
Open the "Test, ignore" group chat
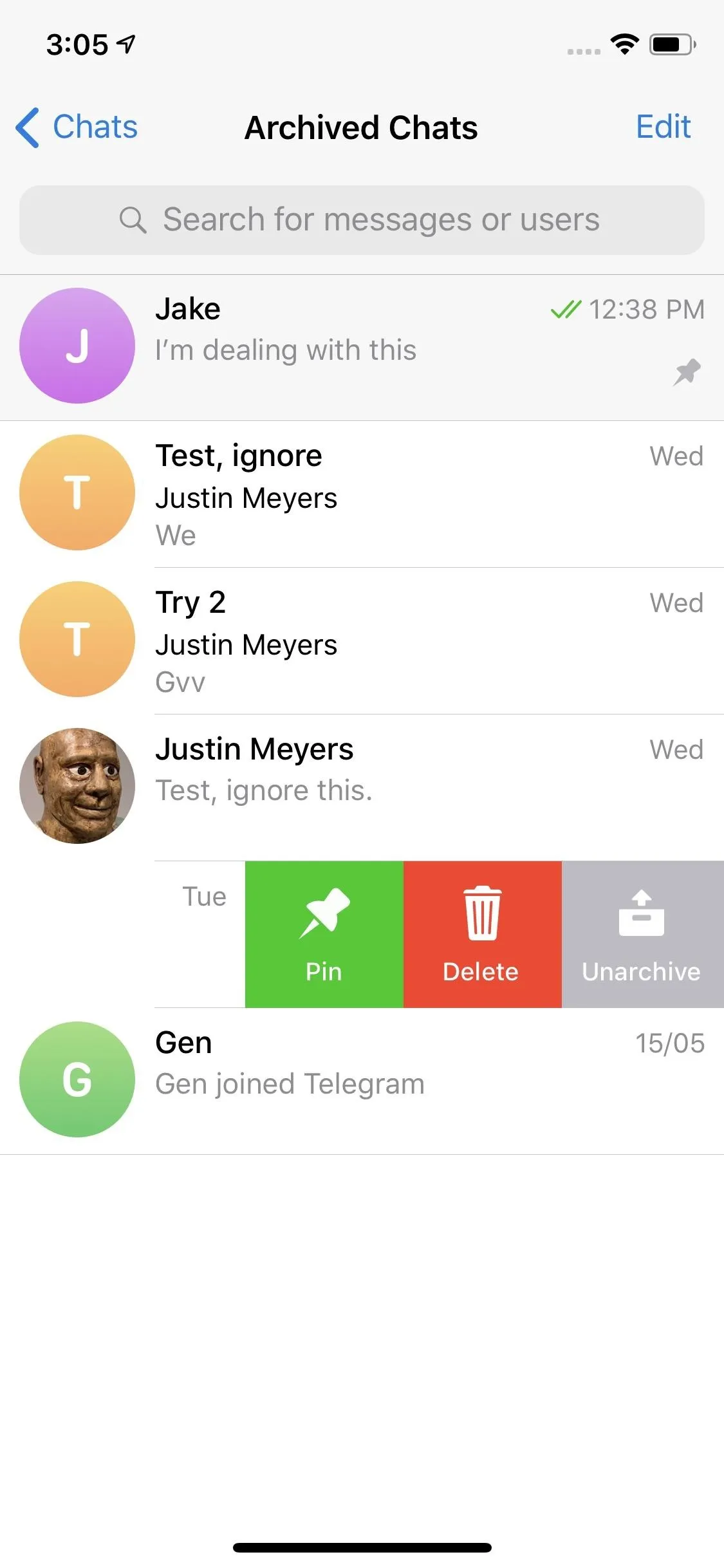coord(362,494)
